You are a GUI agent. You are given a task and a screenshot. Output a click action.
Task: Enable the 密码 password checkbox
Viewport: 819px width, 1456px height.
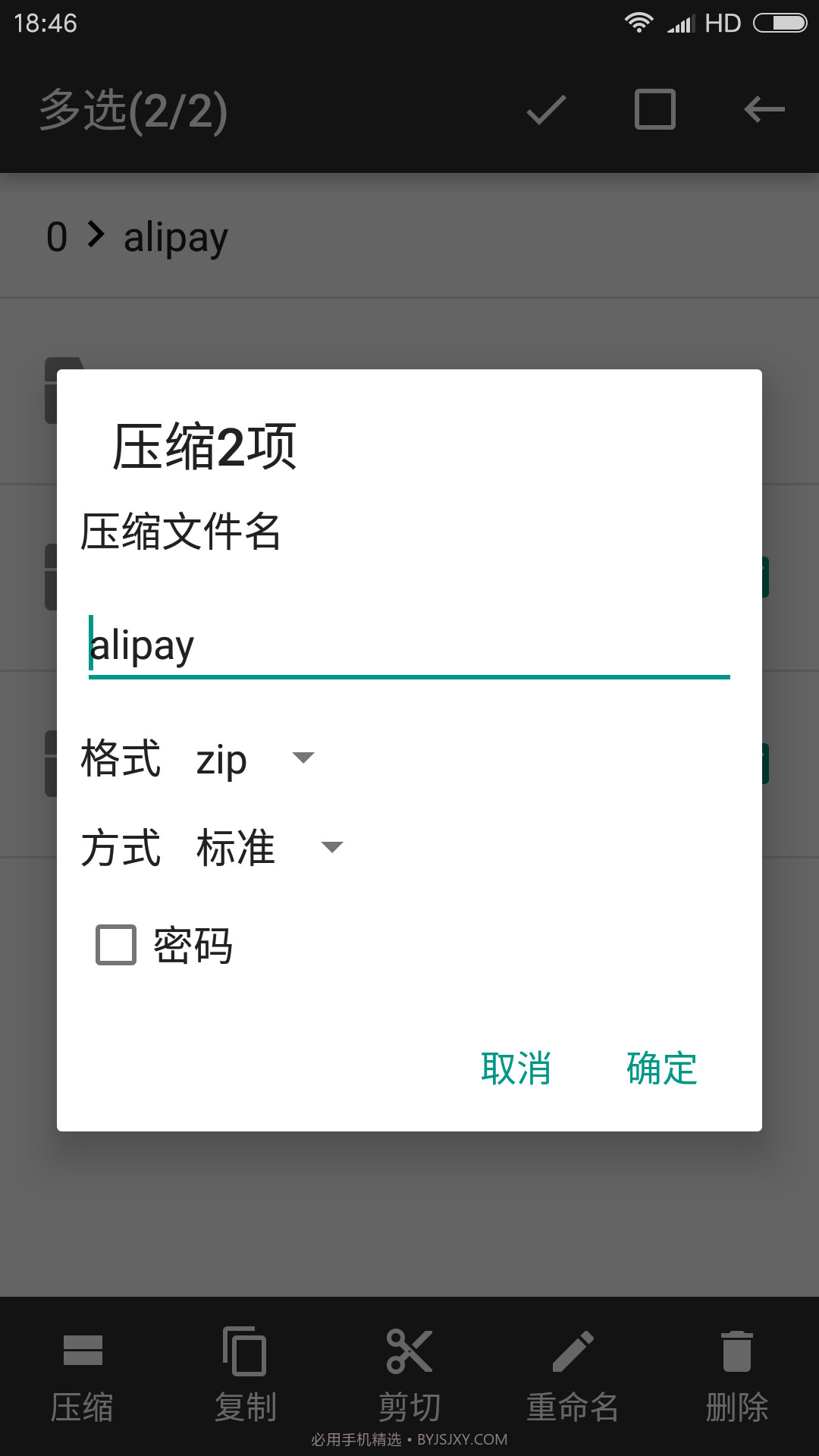(115, 945)
